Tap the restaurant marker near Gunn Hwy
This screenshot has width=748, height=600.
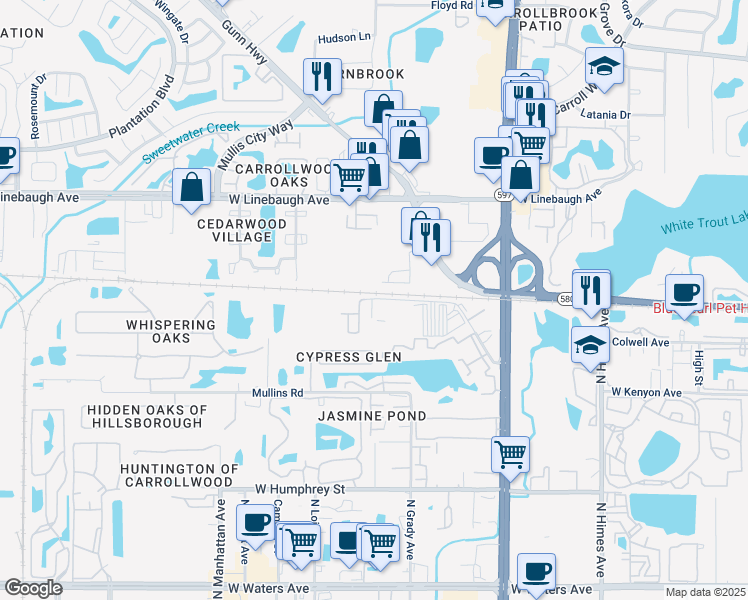(322, 79)
